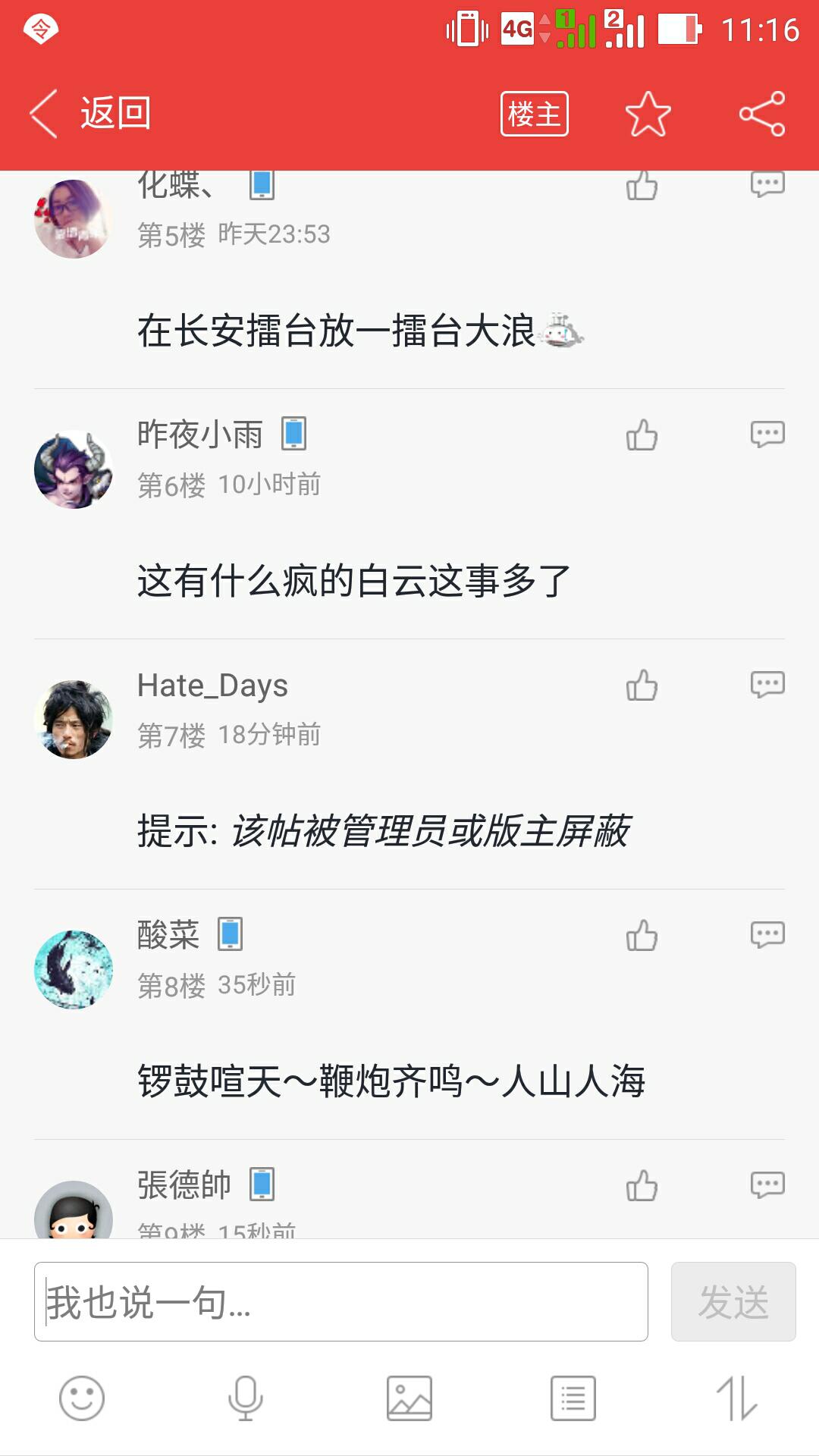The height and width of the screenshot is (1456, 819).
Task: Like 張德帥's post on floor 9
Action: point(642,1186)
